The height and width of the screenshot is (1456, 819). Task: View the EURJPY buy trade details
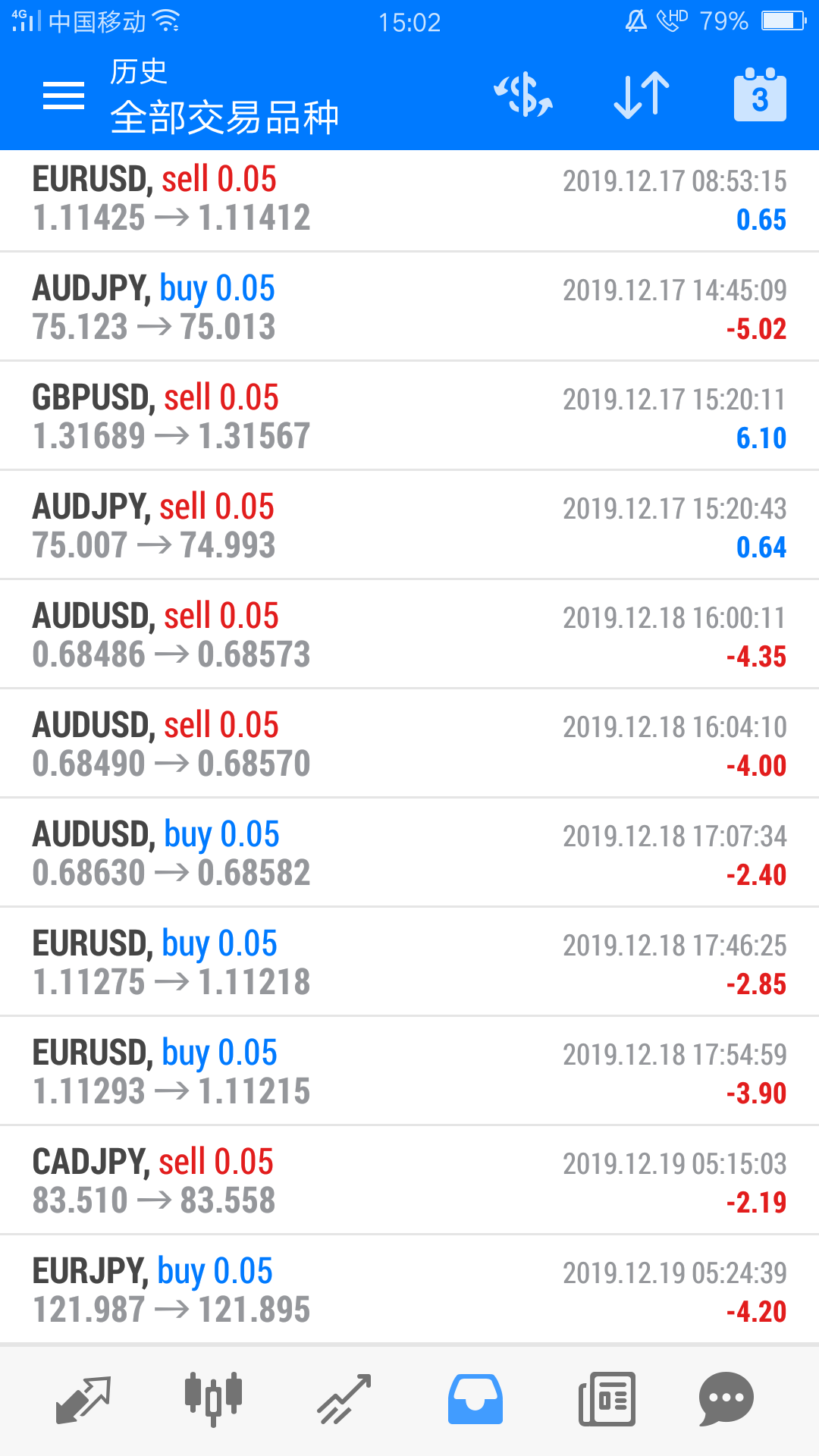(x=409, y=1291)
